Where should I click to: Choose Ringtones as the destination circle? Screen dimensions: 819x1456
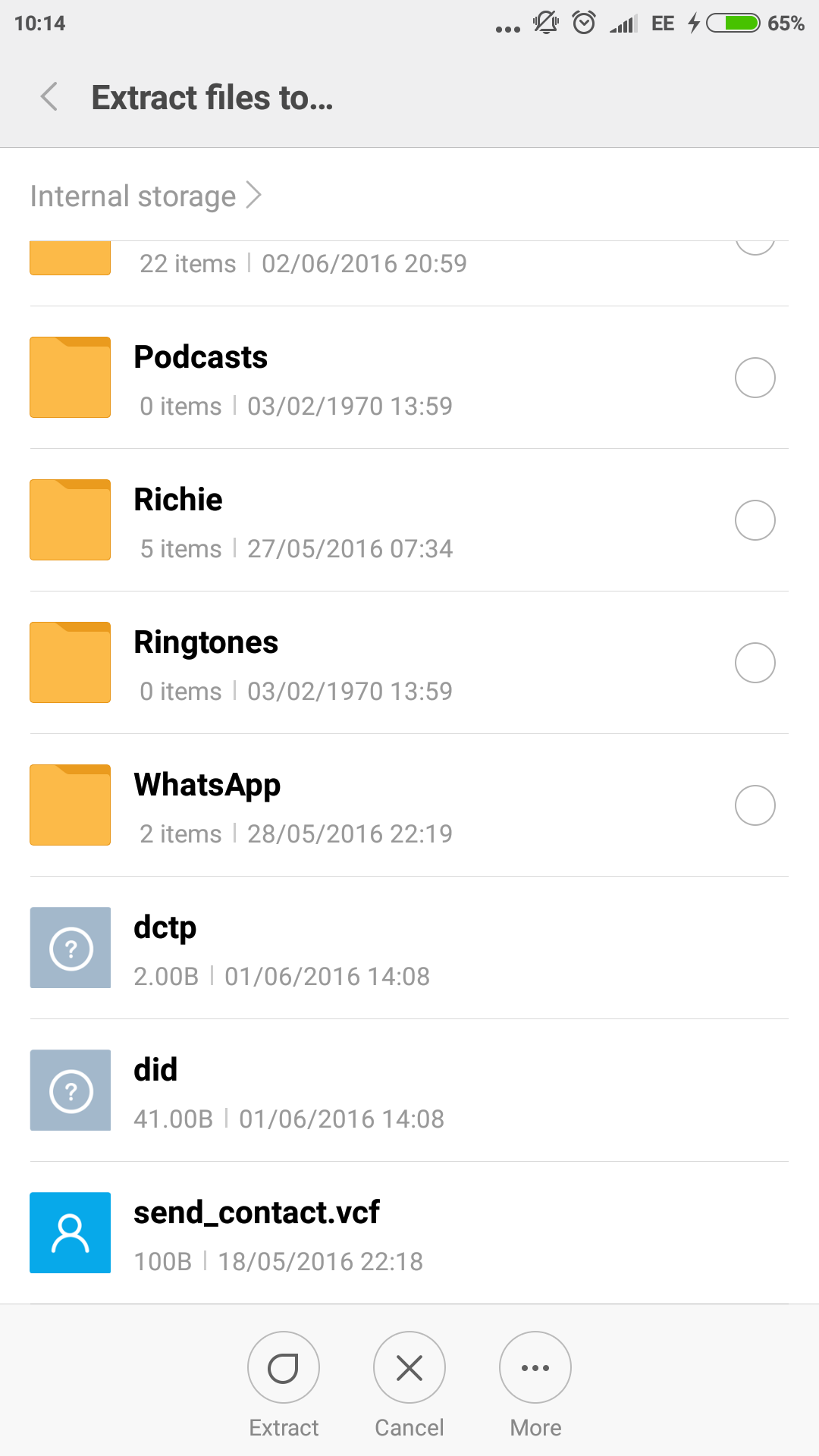(755, 663)
